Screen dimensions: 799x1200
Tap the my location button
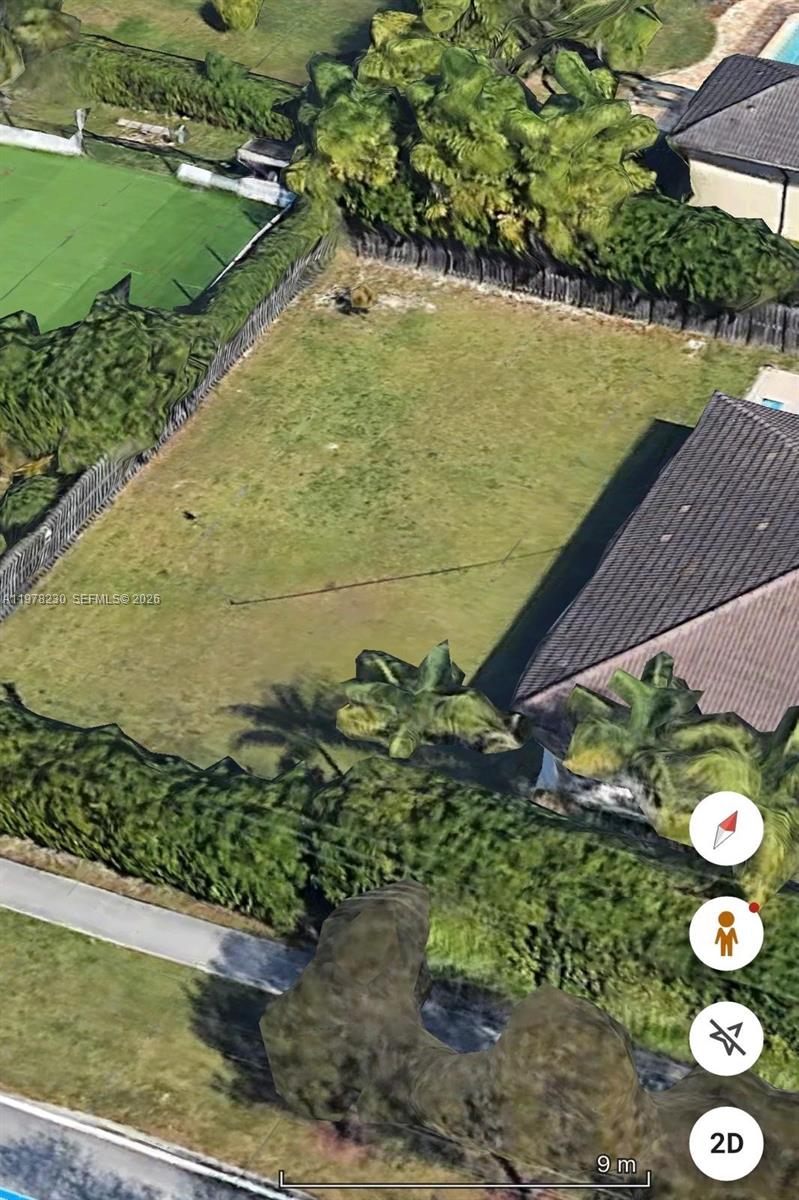[x=726, y=1038]
